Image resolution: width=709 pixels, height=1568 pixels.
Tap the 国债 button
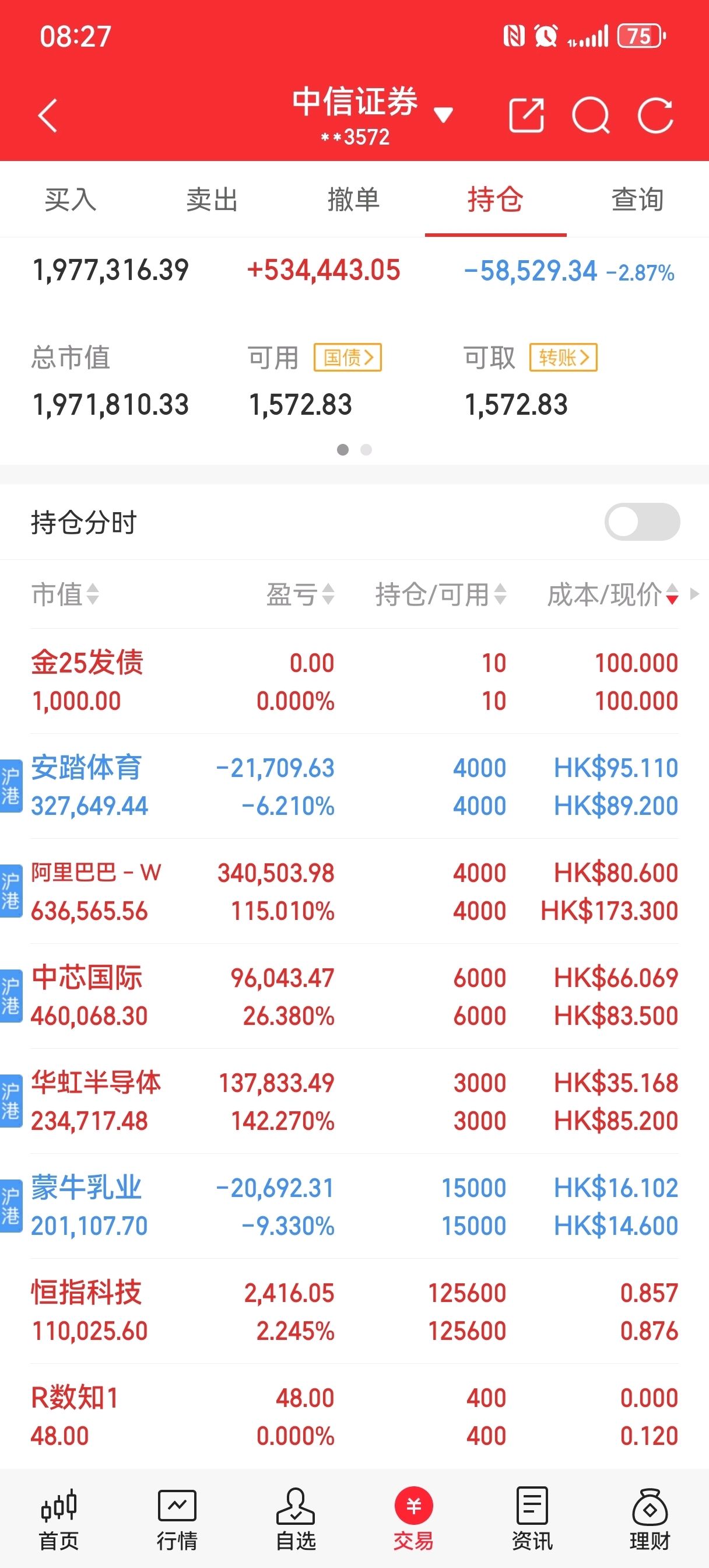[x=348, y=358]
